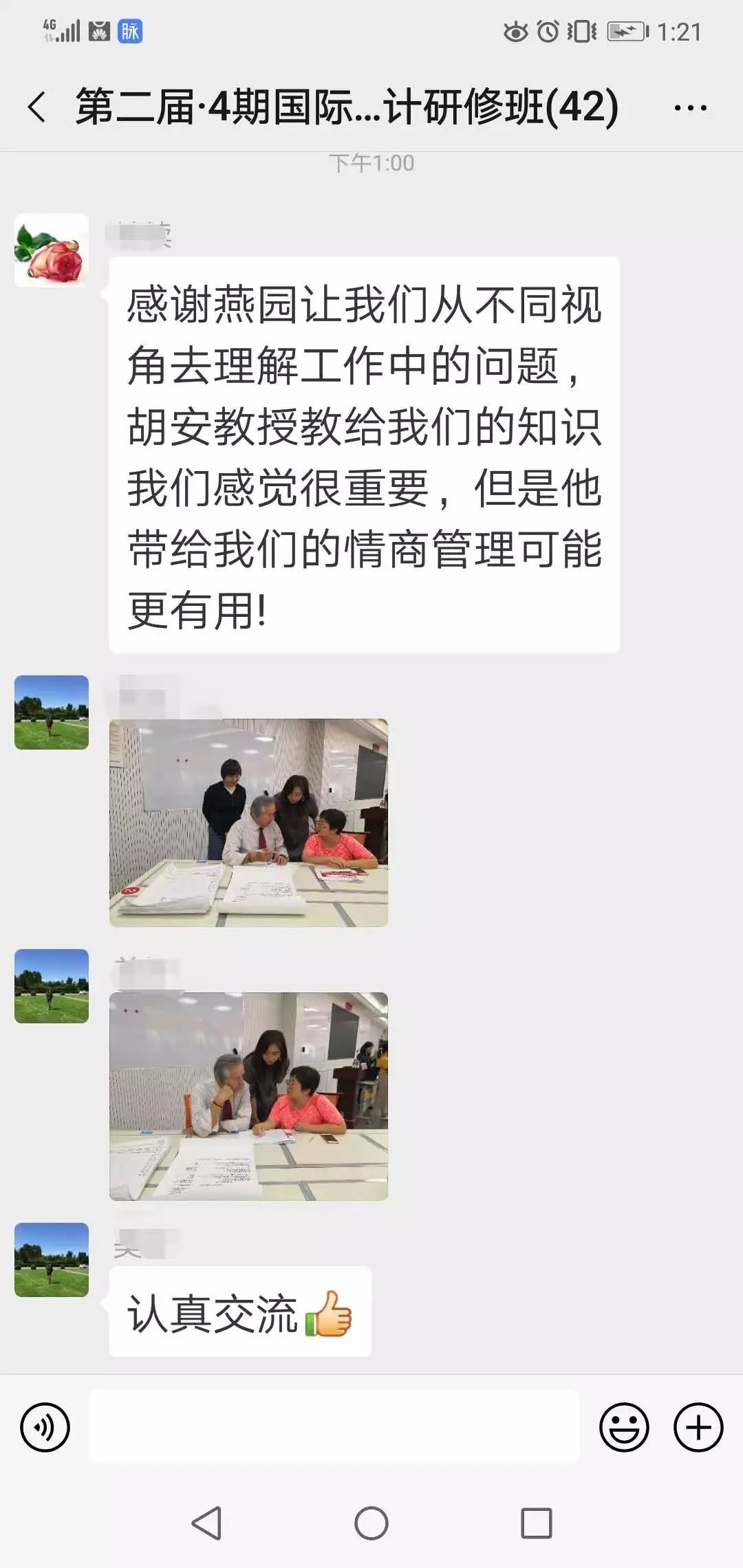Open the first shared photo with whiteboard
This screenshot has height=1568, width=743.
248,823
